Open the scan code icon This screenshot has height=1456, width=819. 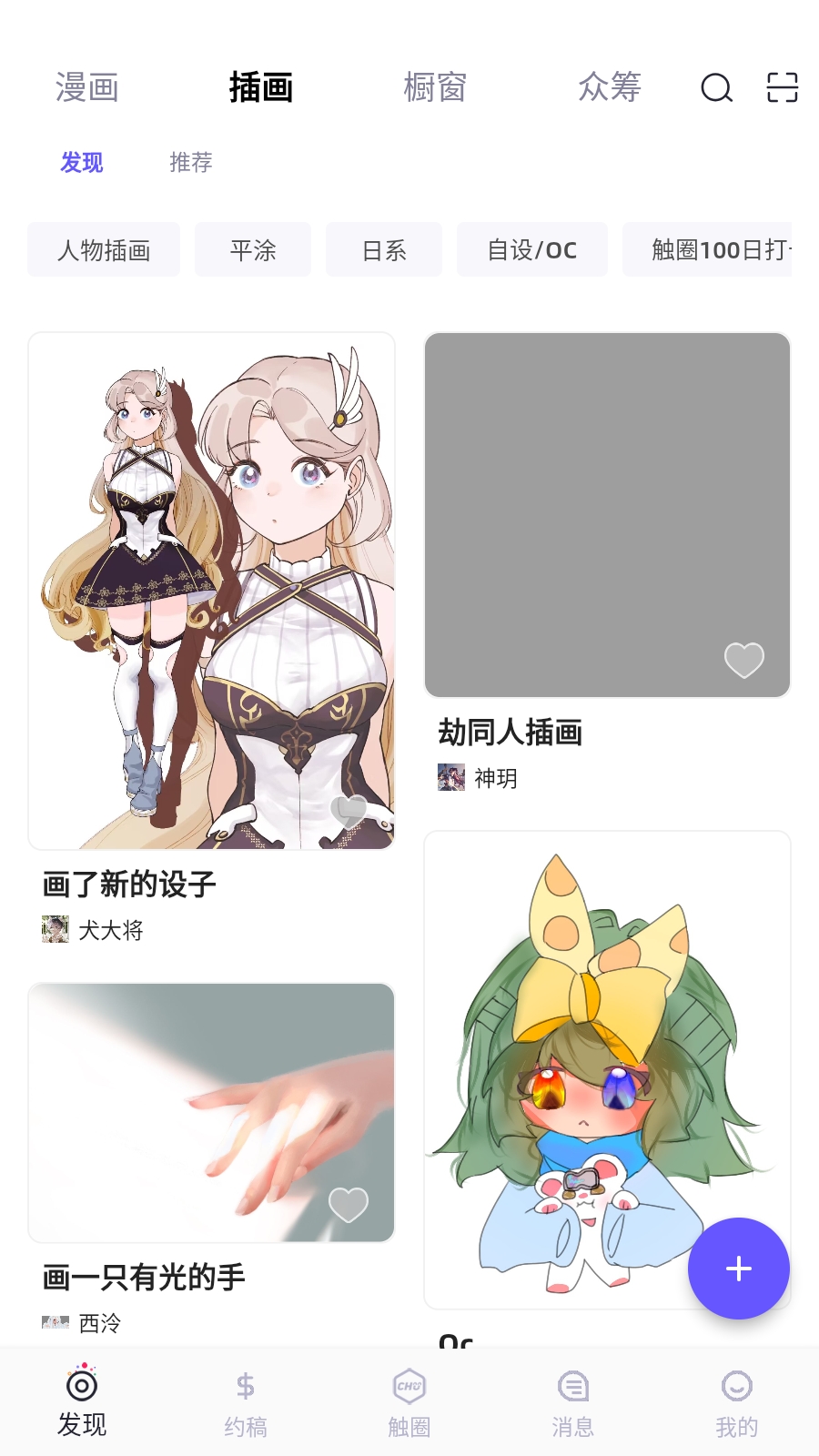pos(782,88)
